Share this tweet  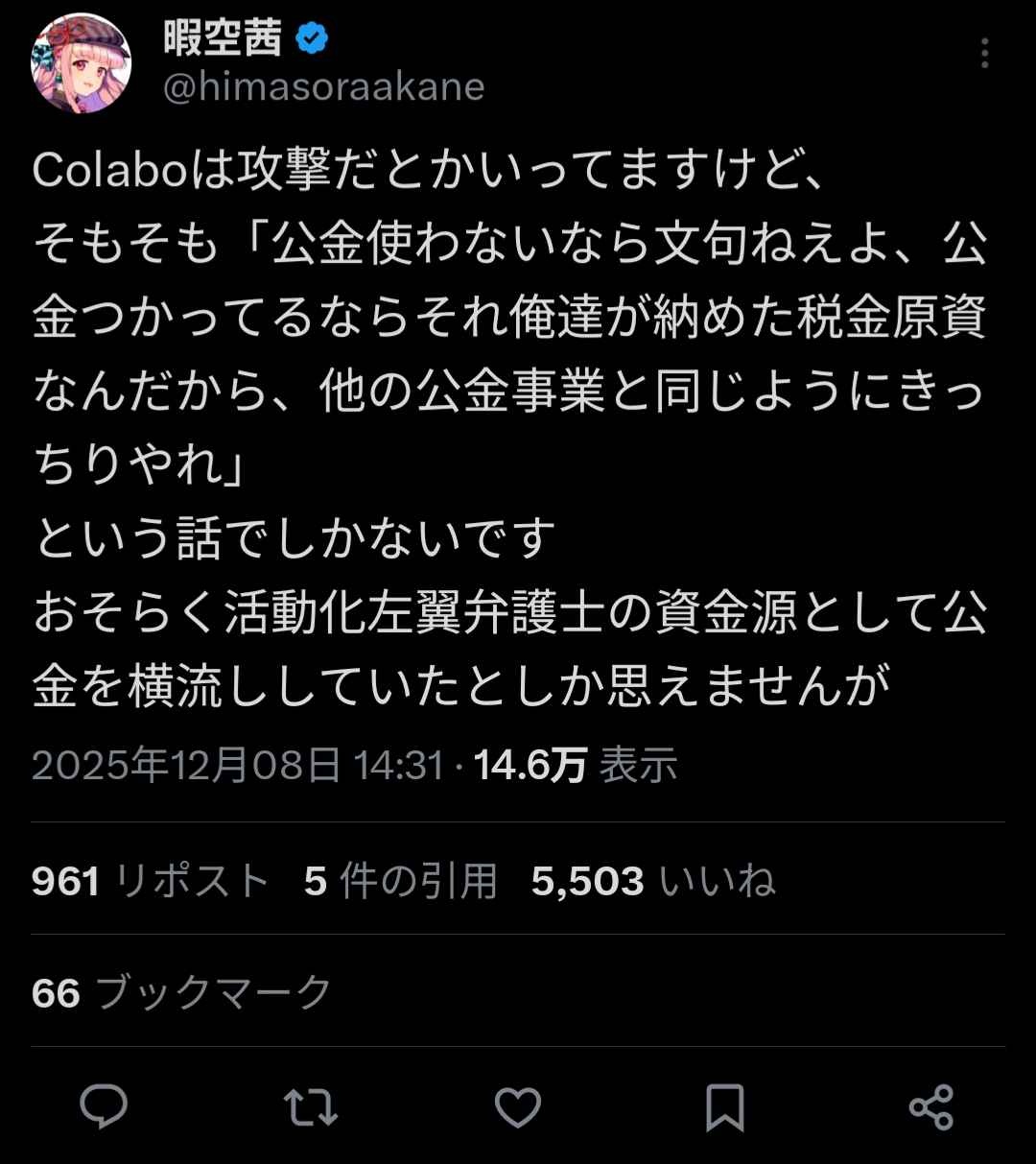[930, 1107]
